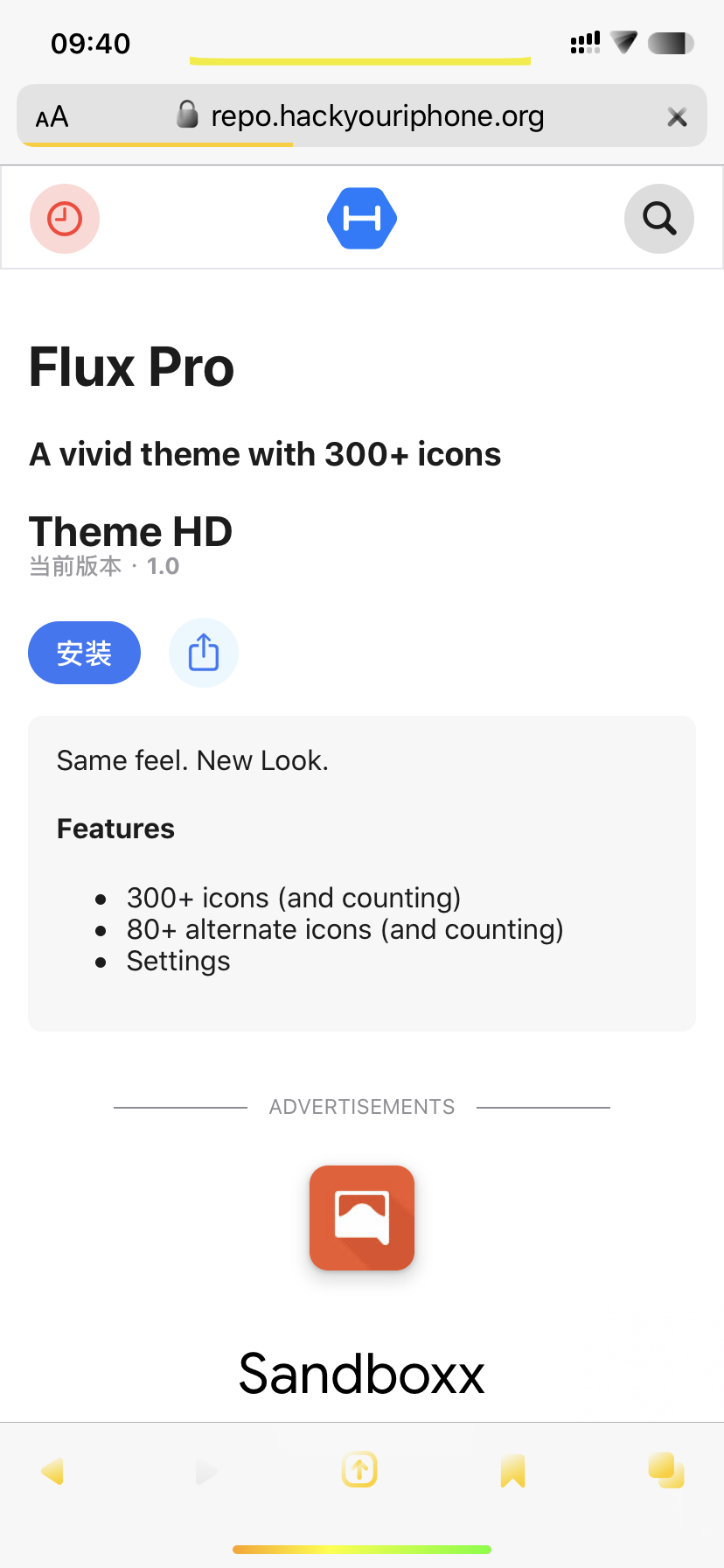Show open tabs switcher
The height and width of the screenshot is (1568, 724).
[x=666, y=1470]
